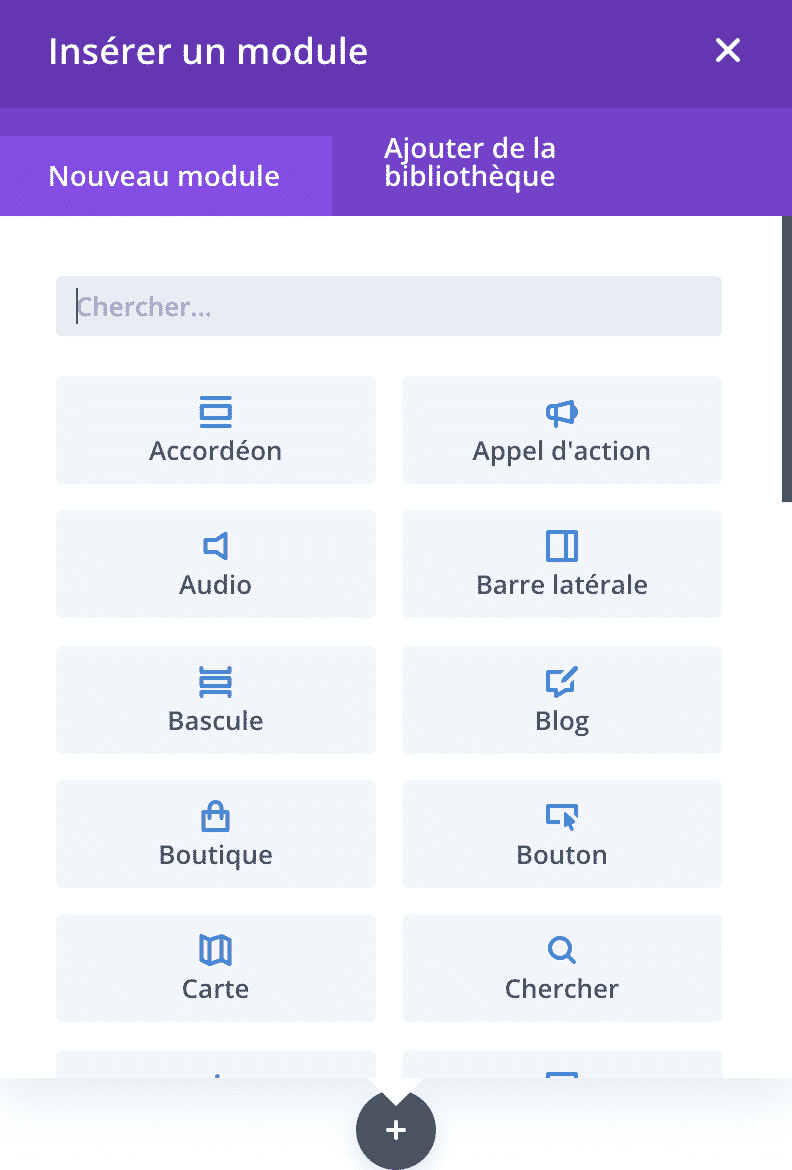Insert the Bouton module

point(561,834)
